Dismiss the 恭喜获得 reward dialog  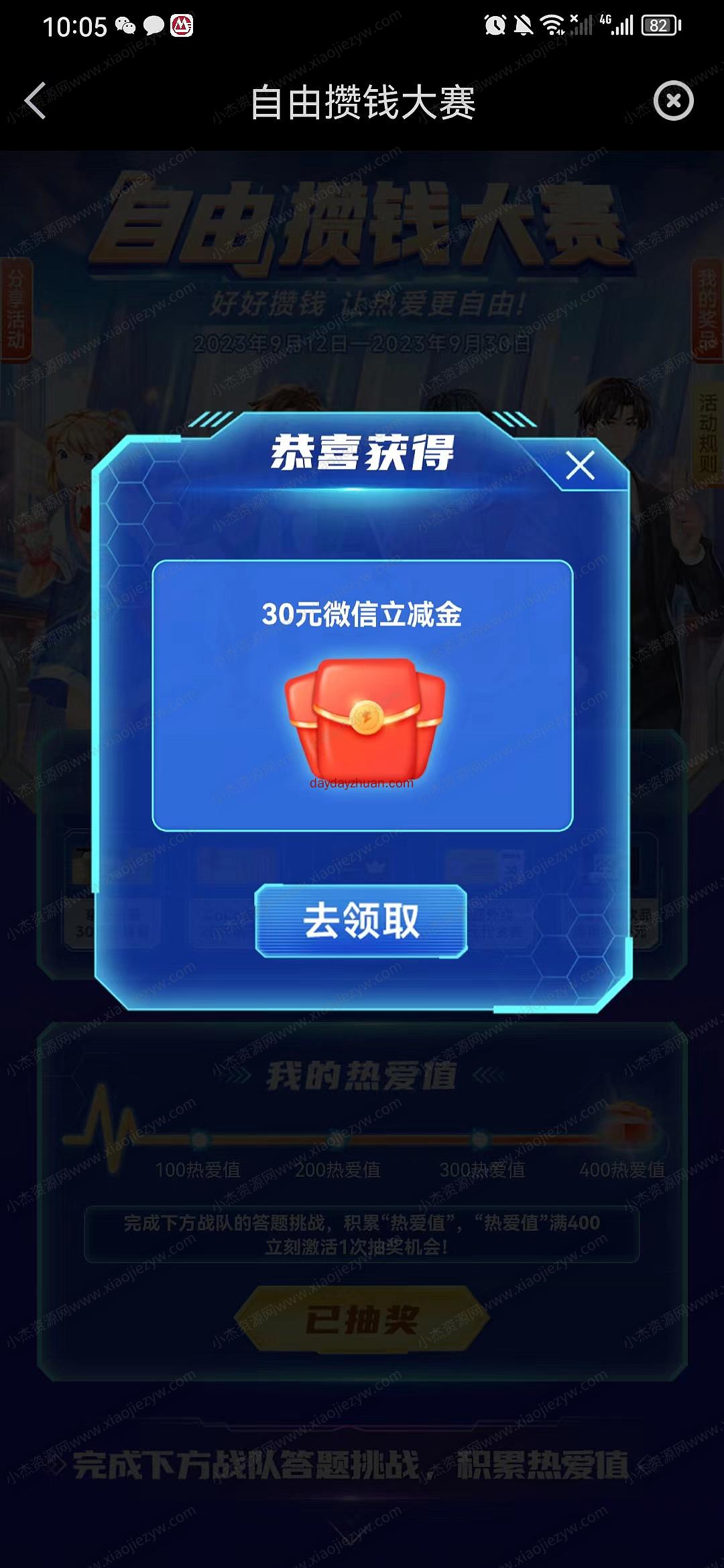click(x=580, y=465)
